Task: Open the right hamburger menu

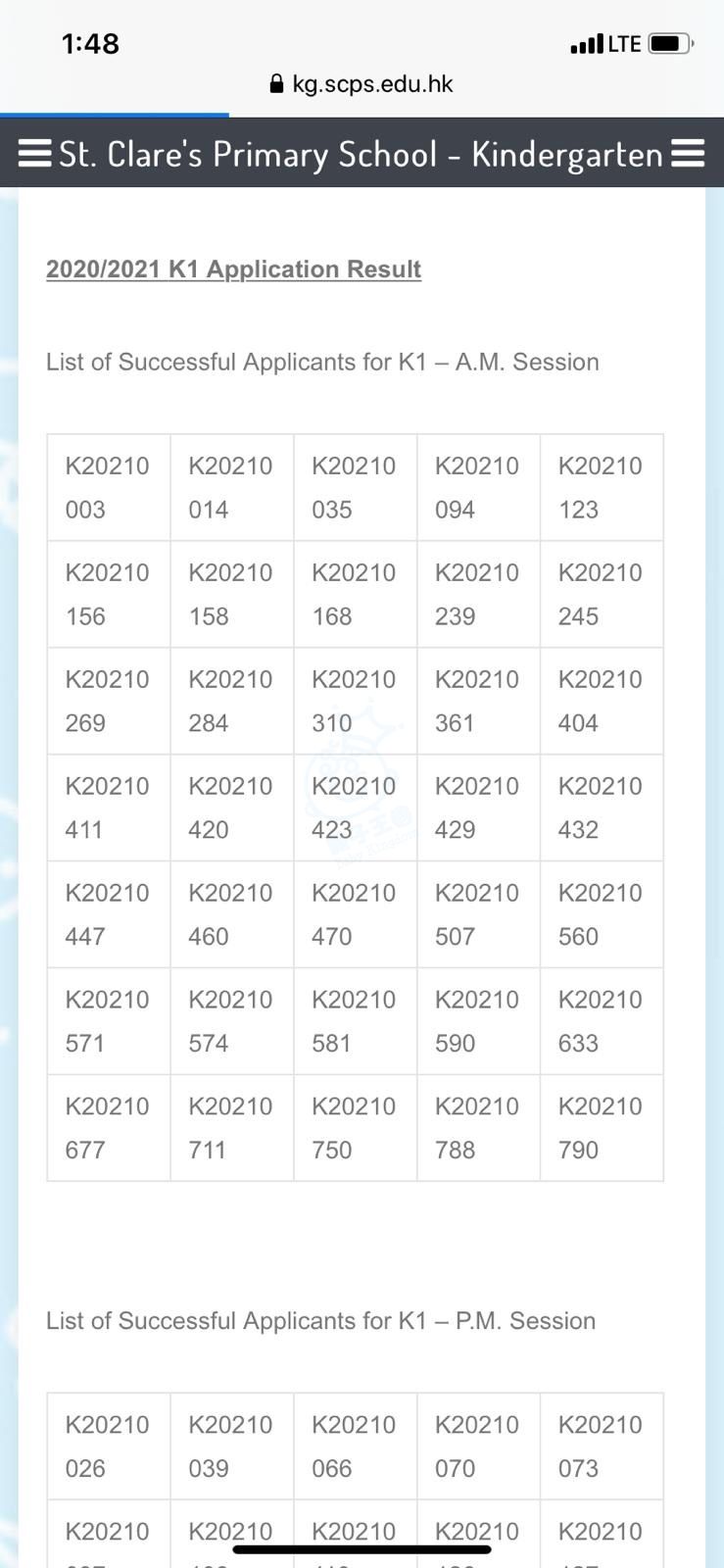Action: pyautogui.click(x=688, y=154)
